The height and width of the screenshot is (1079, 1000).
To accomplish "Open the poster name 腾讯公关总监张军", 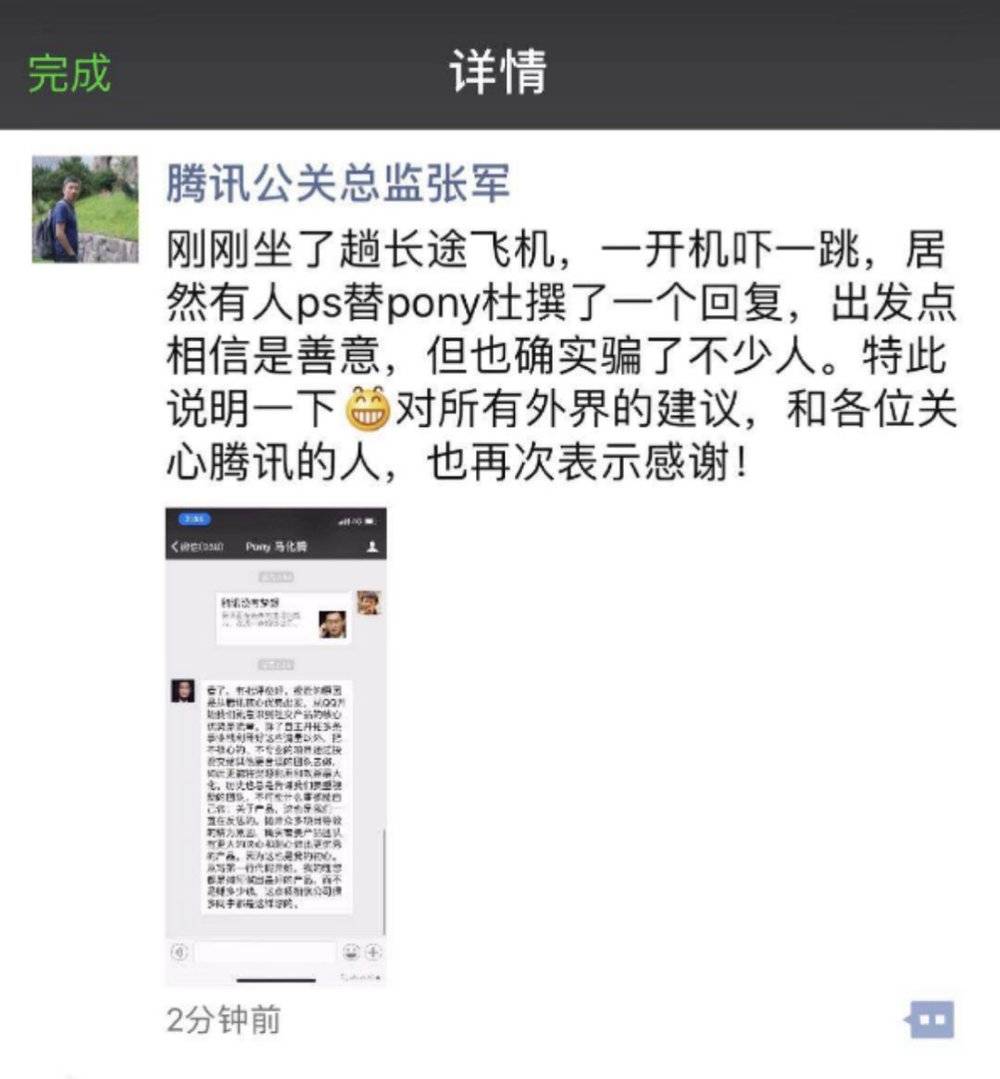I will 338,185.
